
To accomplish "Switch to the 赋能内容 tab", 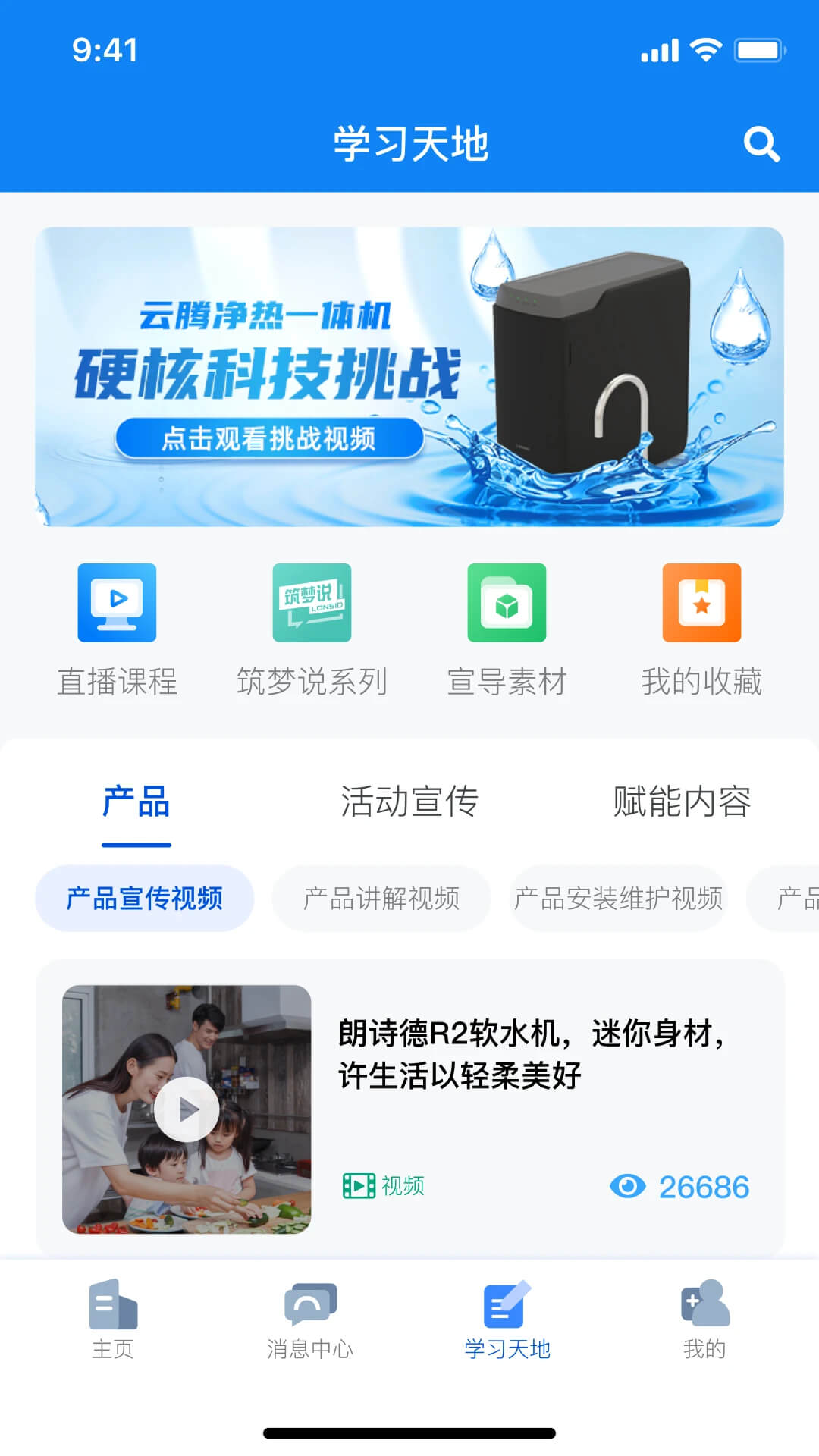I will tap(682, 802).
